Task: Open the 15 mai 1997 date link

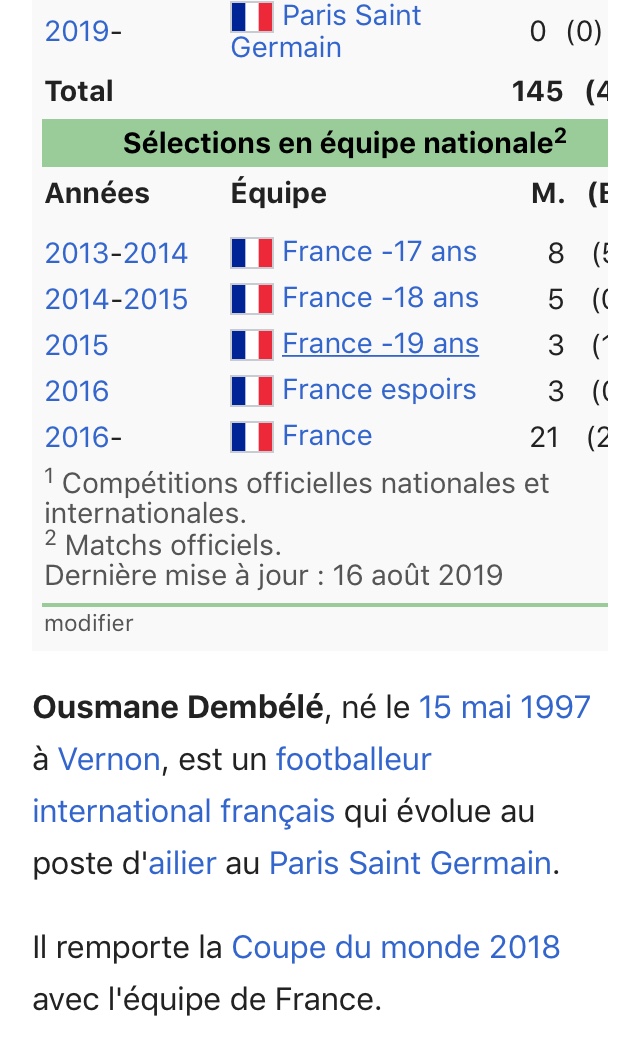Action: 504,708
